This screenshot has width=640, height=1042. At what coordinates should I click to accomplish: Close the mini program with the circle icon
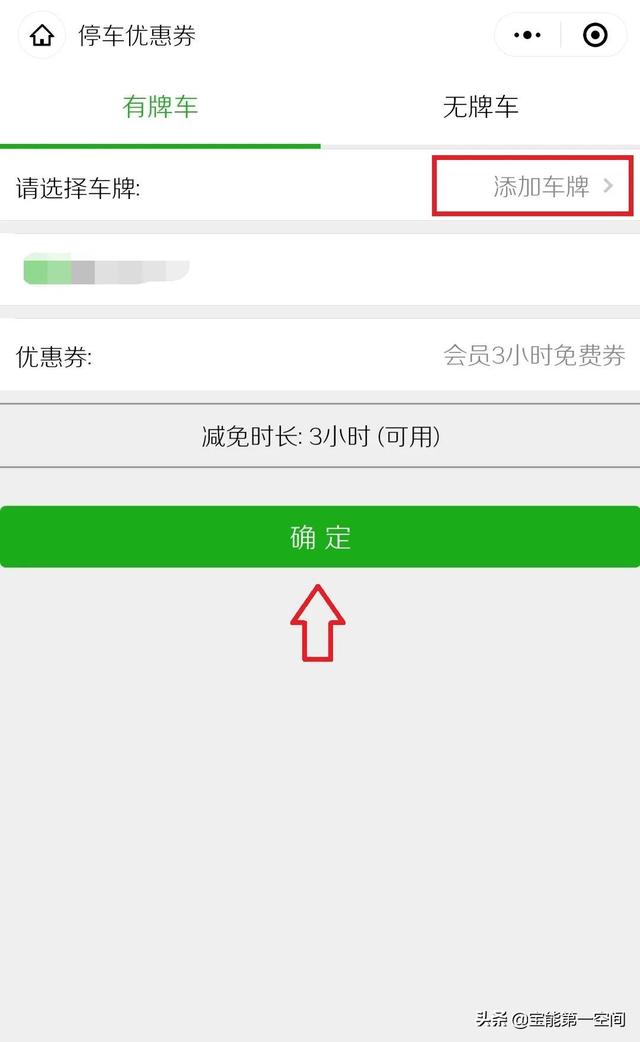tap(595, 35)
